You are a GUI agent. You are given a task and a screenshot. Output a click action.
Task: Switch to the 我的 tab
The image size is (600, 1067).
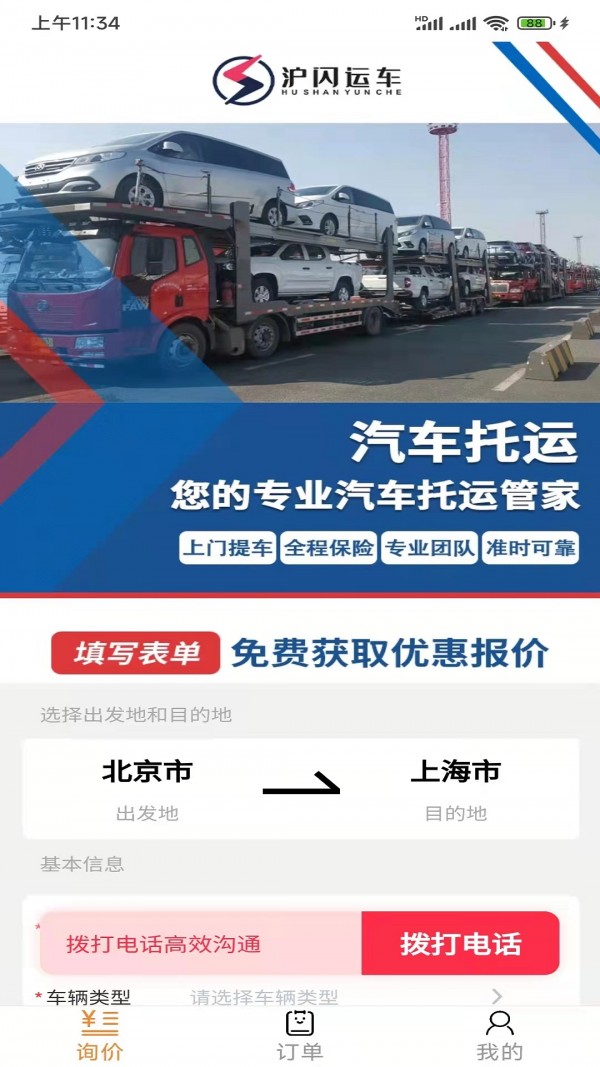(x=499, y=1036)
